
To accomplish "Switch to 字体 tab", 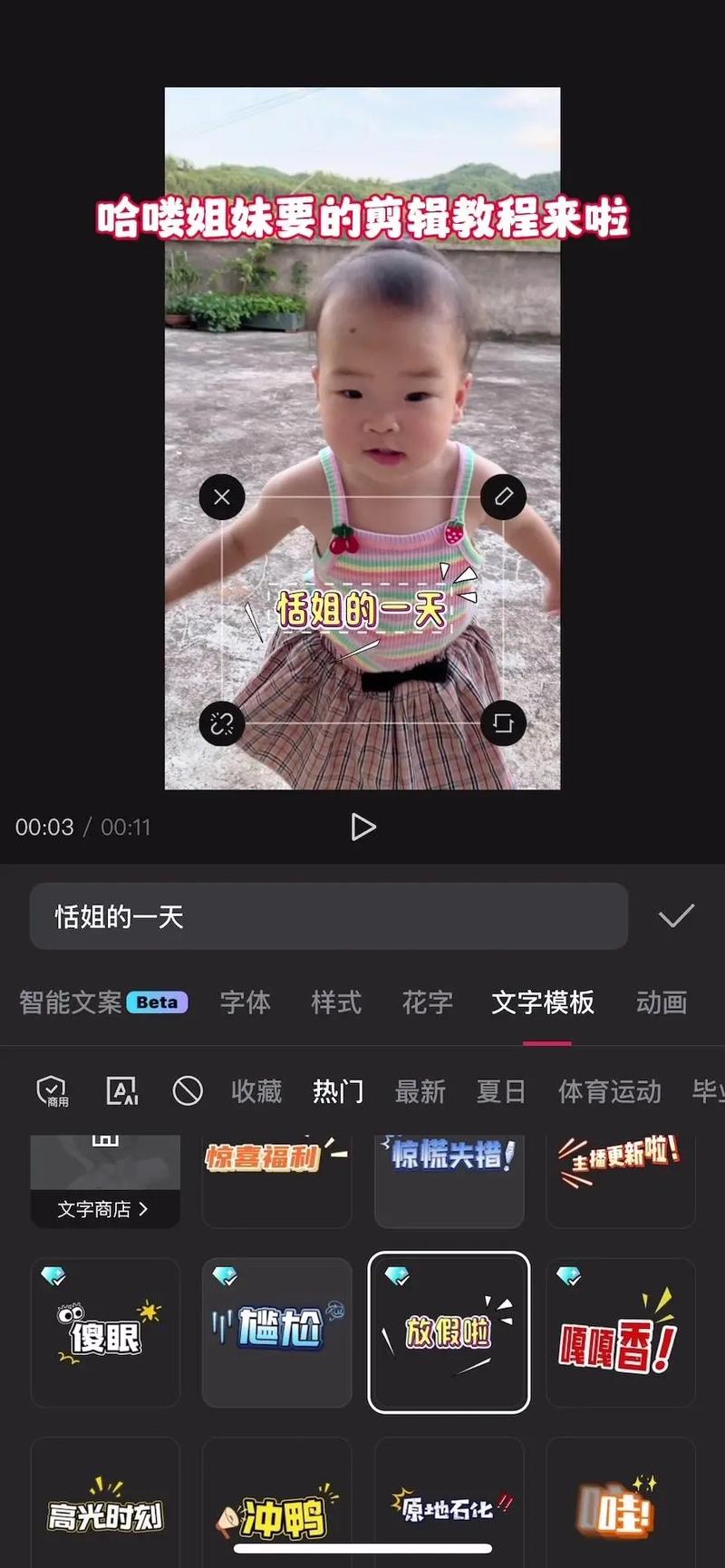I will (x=245, y=1002).
